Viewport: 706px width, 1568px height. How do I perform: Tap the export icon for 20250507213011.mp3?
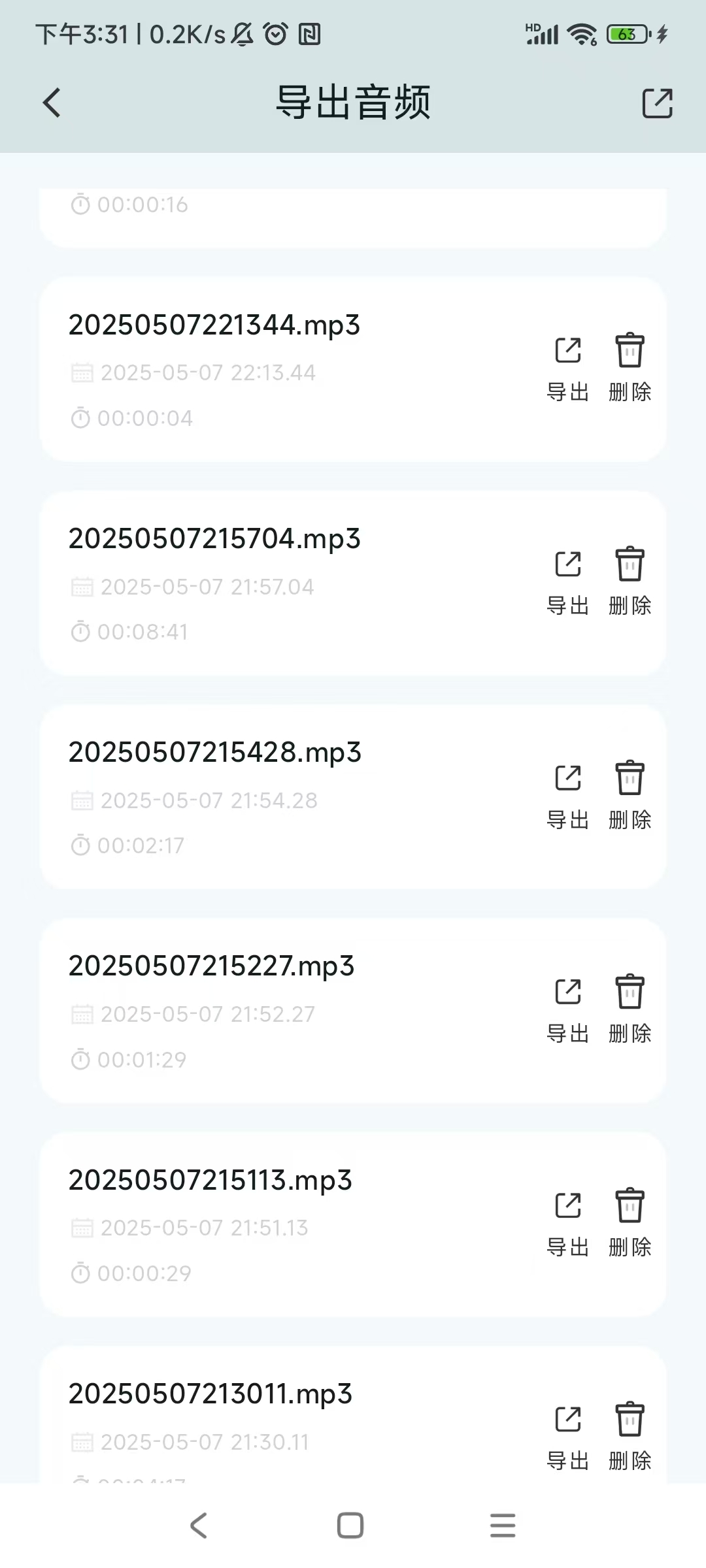(567, 1420)
